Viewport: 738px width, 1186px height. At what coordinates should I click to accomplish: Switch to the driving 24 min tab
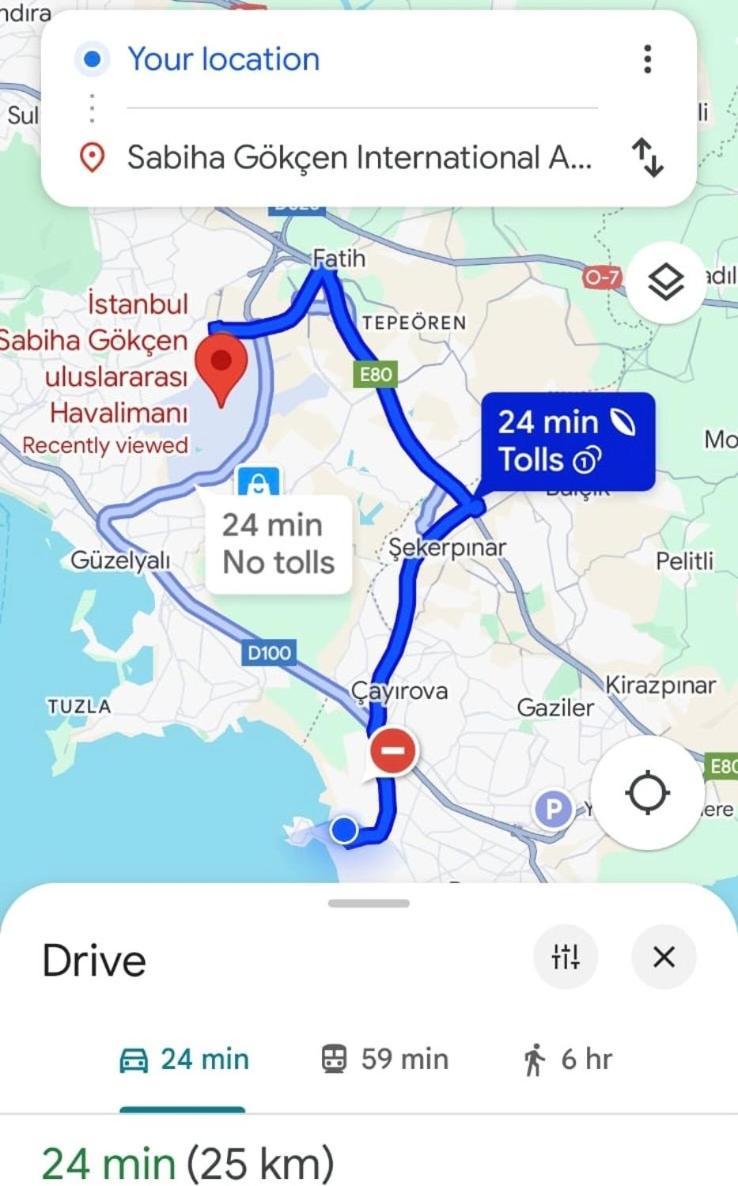point(184,1059)
